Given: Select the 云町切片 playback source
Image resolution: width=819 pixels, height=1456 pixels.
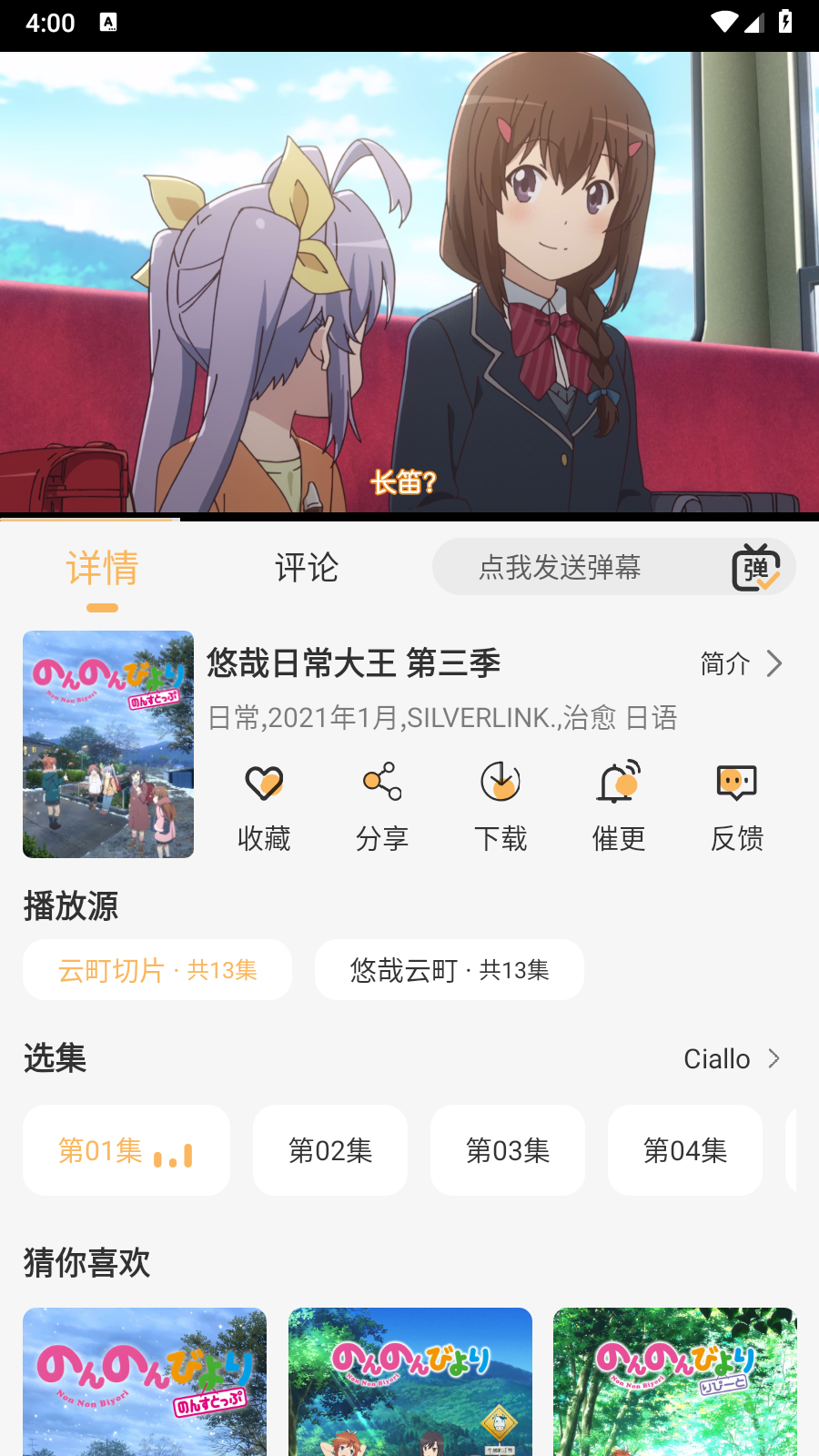Looking at the screenshot, I should coord(157,970).
